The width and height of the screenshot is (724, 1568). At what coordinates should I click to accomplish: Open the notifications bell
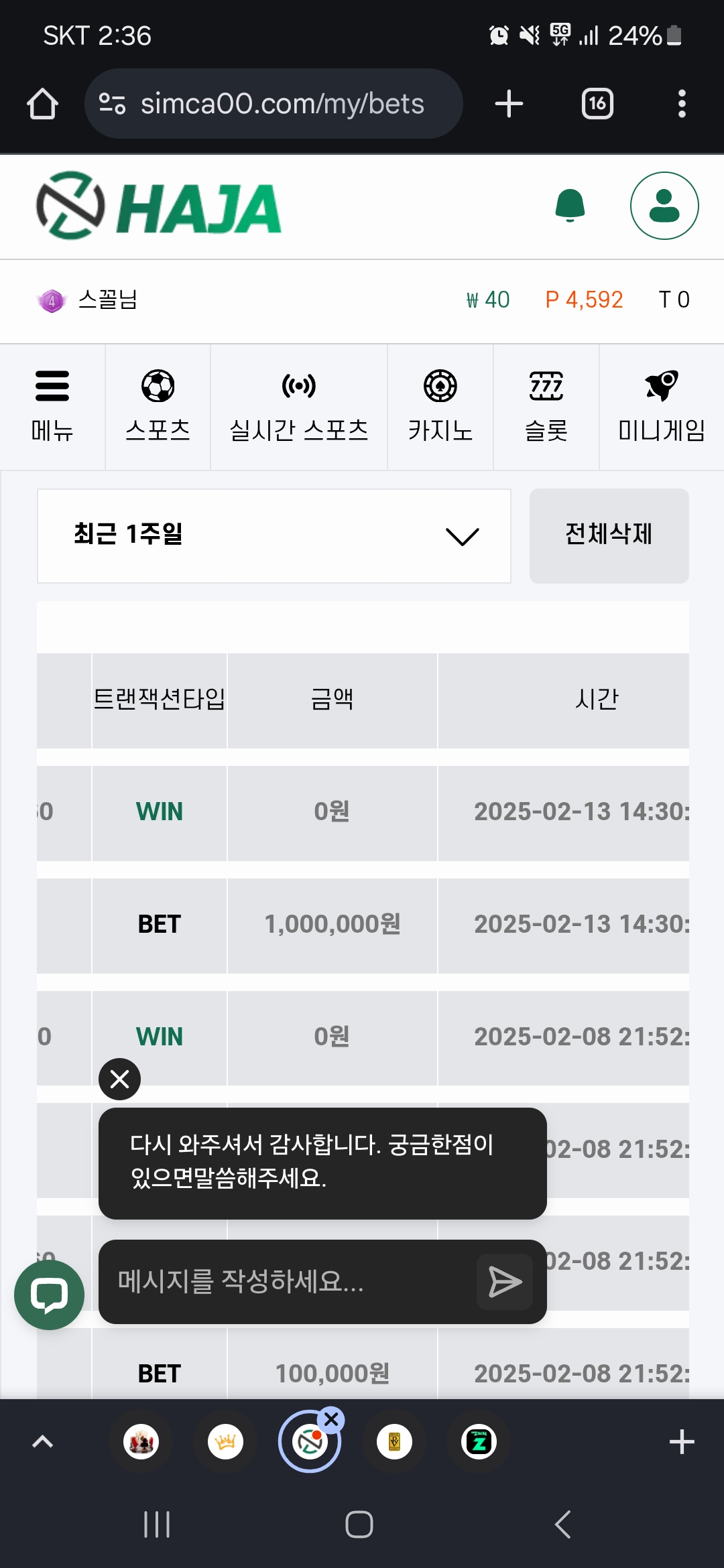coord(570,205)
